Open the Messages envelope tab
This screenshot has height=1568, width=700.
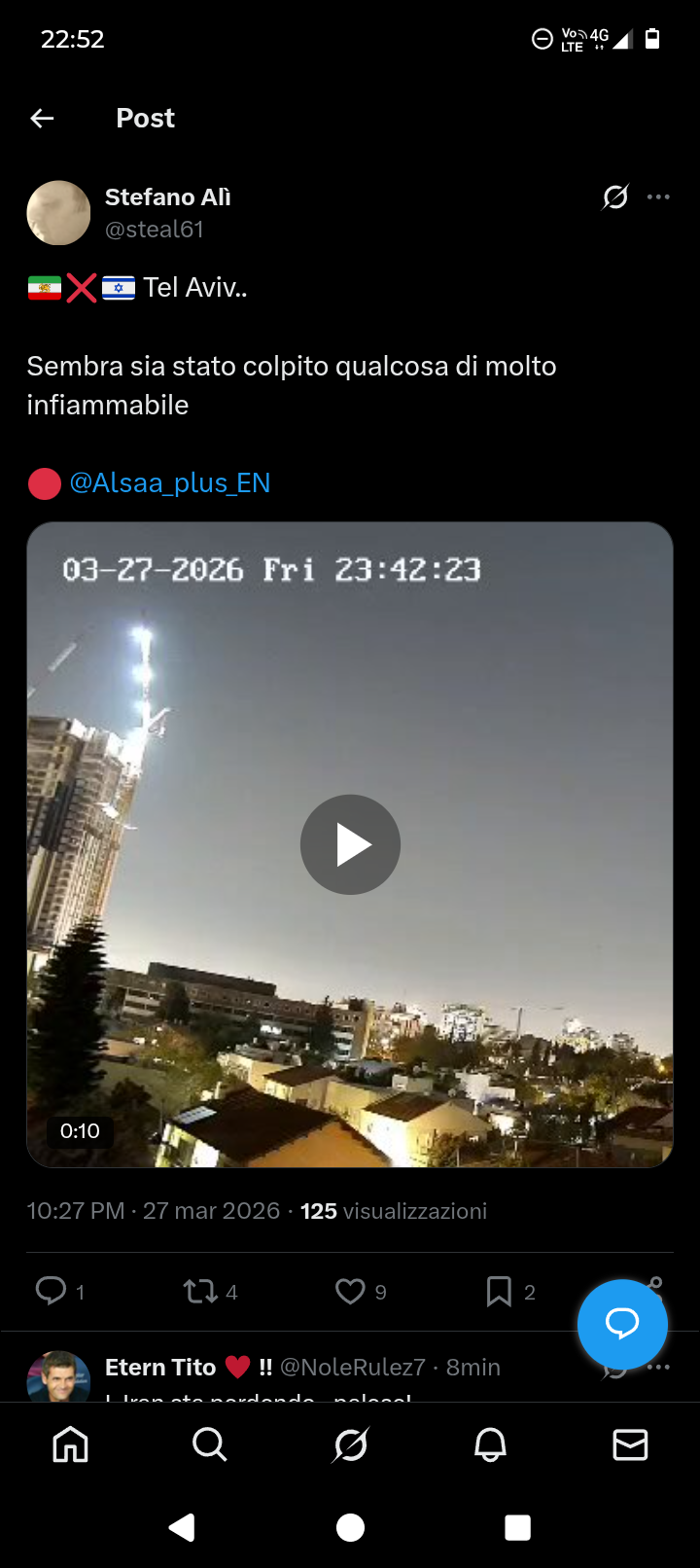(x=630, y=1445)
